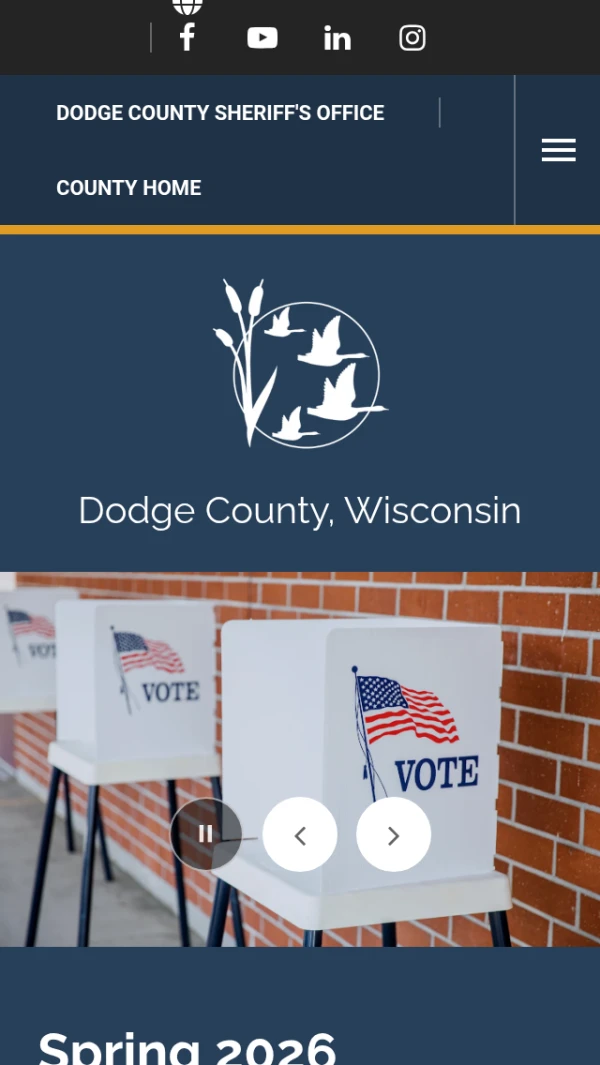Screen dimensions: 600x1065
Task: Show the previous slide
Action: (x=300, y=835)
